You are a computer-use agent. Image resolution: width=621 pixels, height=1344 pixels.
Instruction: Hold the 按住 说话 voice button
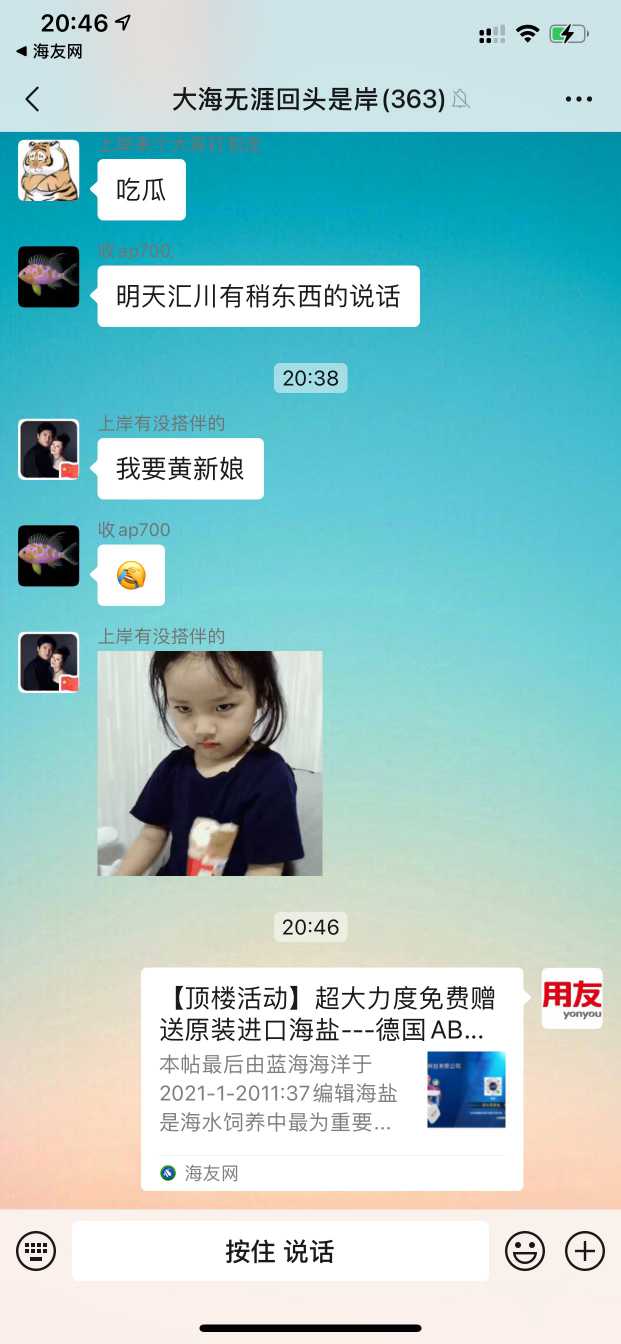click(x=280, y=1251)
